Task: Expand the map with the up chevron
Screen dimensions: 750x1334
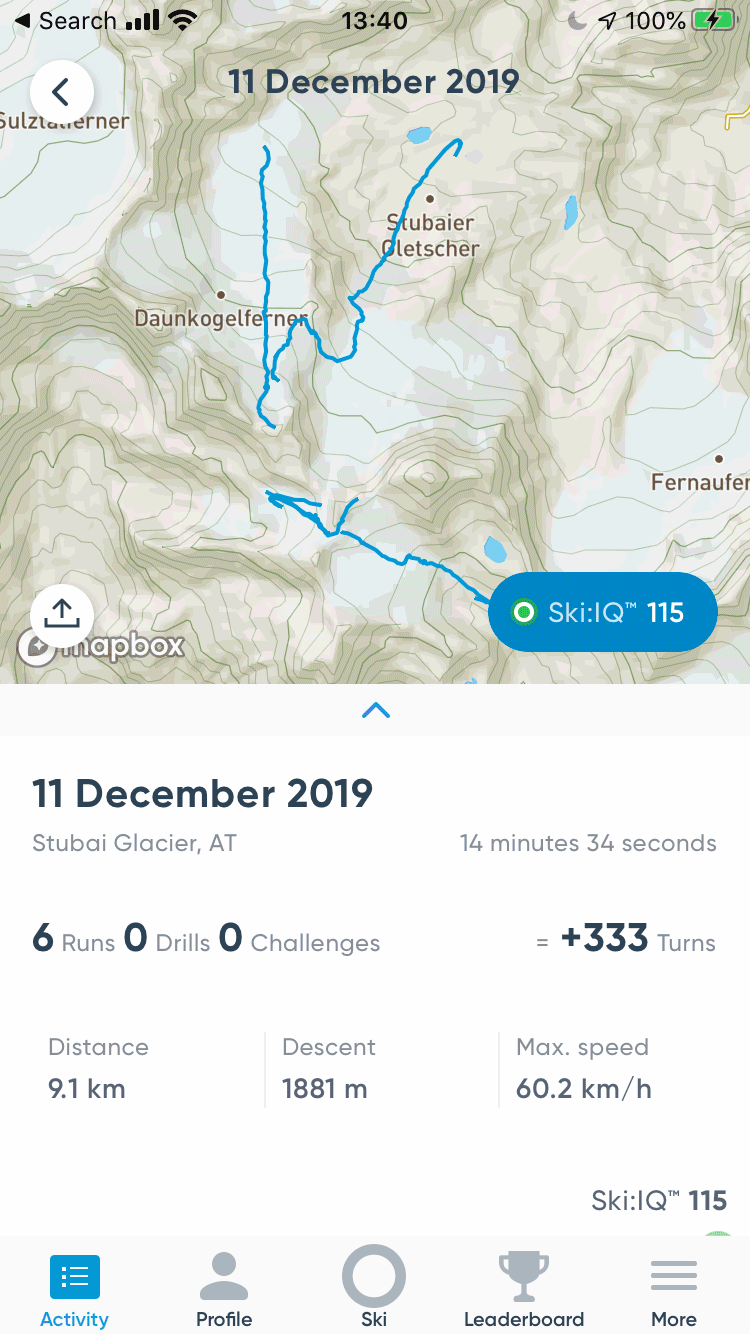Action: [375, 711]
